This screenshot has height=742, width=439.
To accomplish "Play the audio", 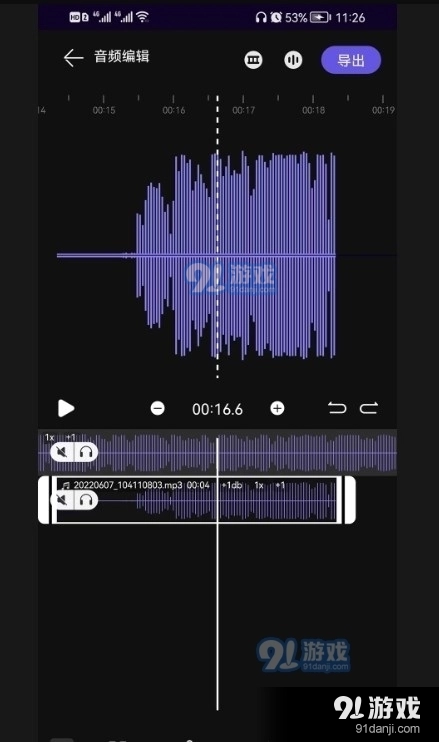I will click(x=66, y=408).
